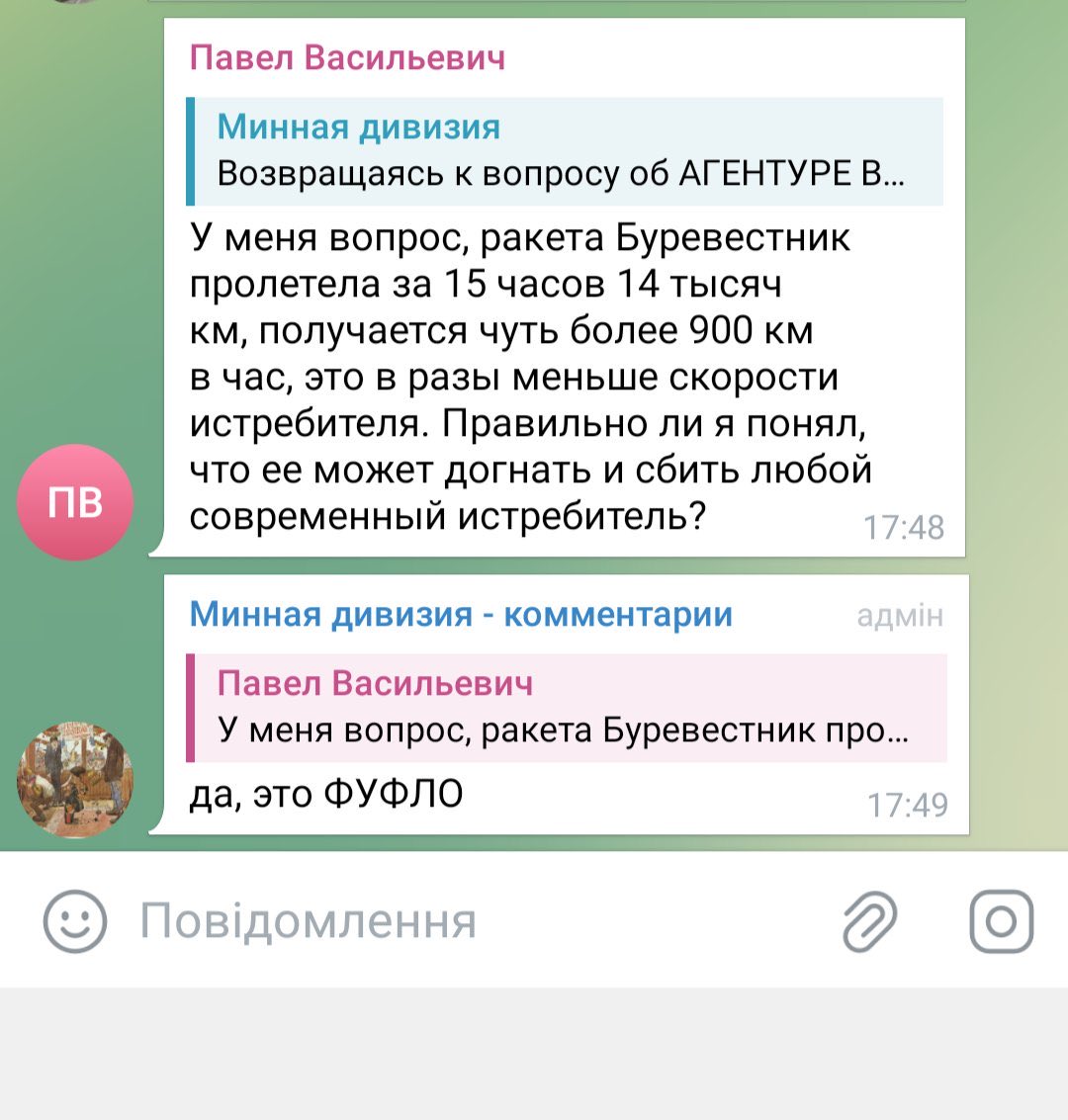Open the ПВ avatar profile
This screenshot has width=1068, height=1120.
74,502
